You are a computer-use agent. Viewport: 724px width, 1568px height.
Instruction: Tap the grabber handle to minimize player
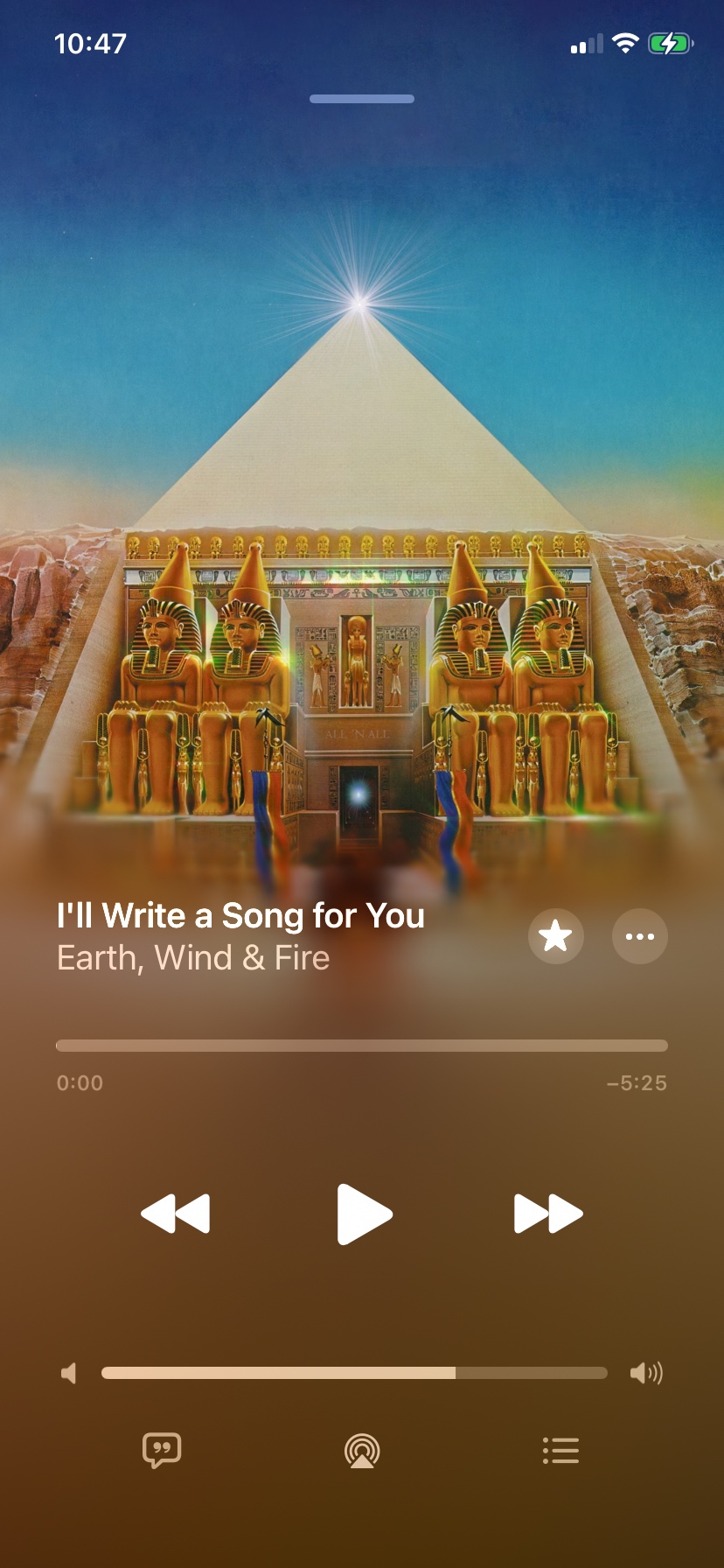click(362, 99)
